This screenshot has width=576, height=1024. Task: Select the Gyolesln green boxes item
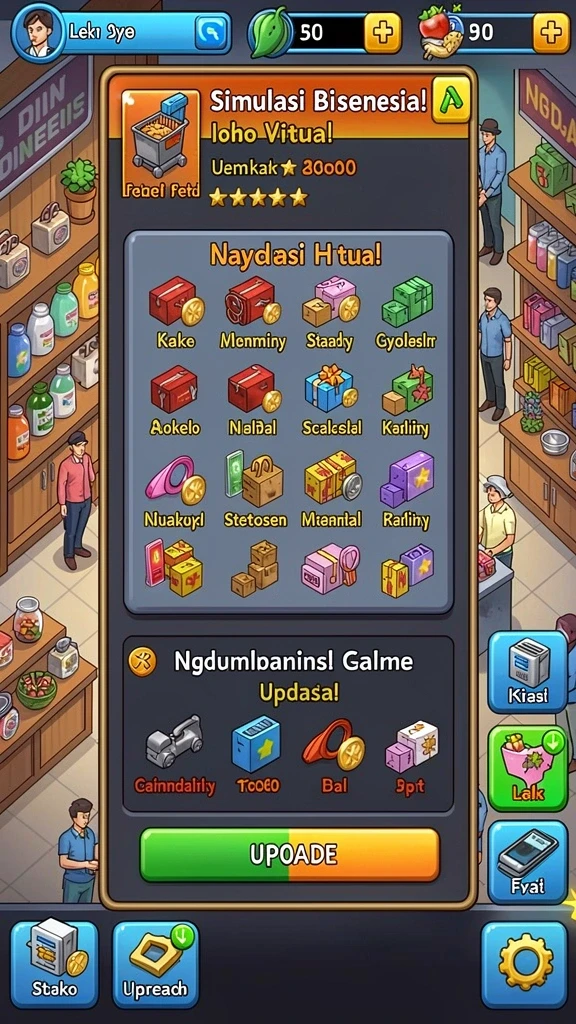pos(406,312)
